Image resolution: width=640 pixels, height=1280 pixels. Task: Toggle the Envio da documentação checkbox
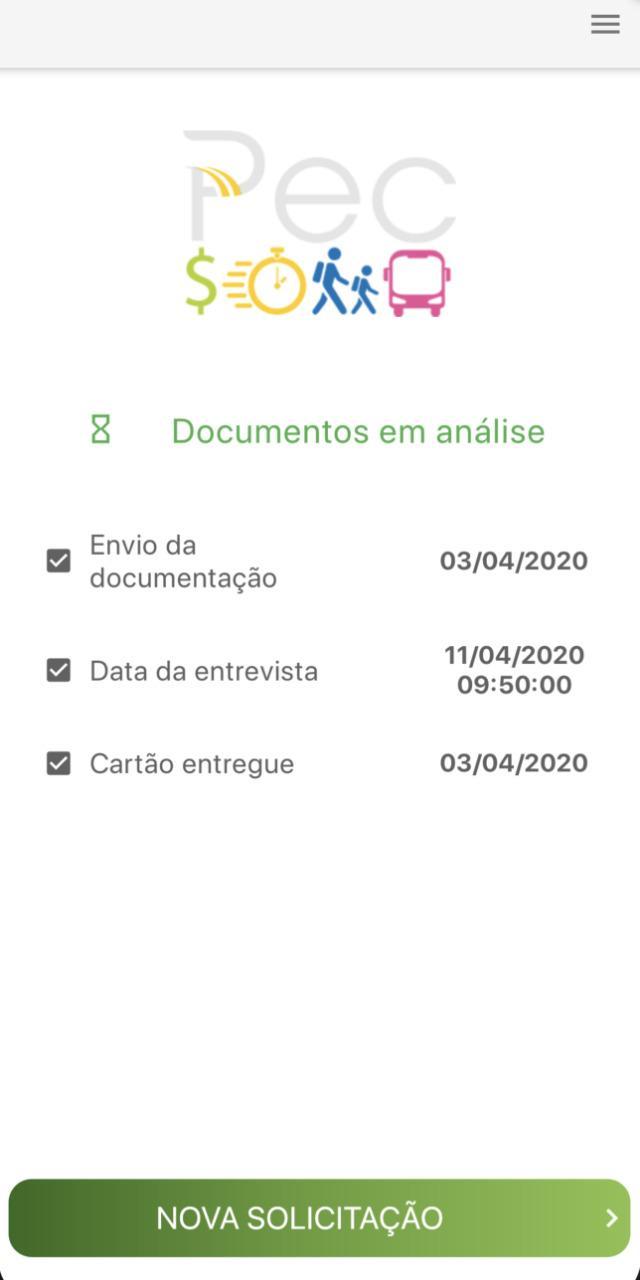[59, 561]
